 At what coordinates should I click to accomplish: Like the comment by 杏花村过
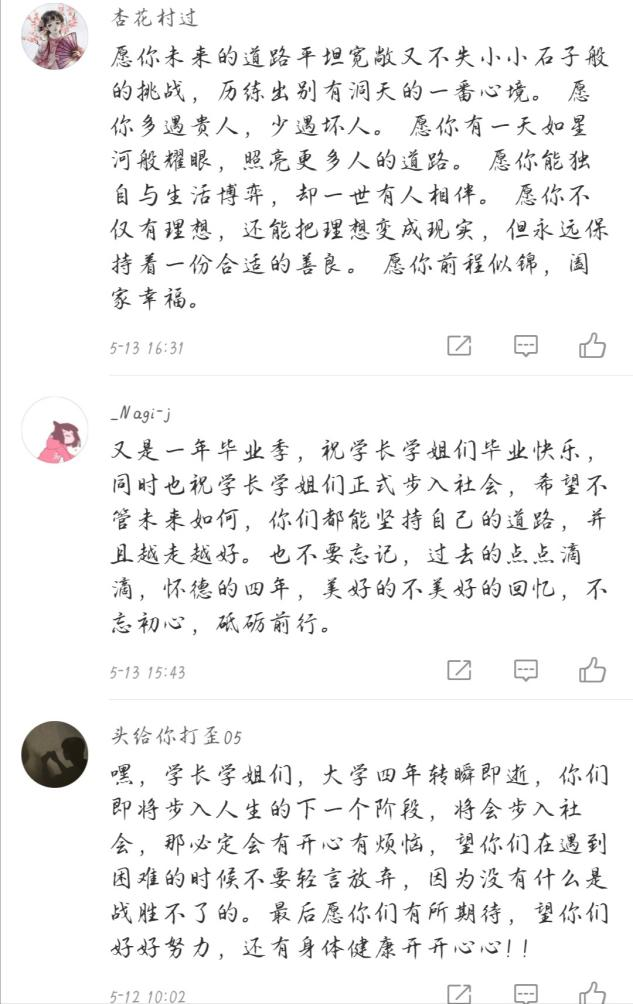point(593,346)
